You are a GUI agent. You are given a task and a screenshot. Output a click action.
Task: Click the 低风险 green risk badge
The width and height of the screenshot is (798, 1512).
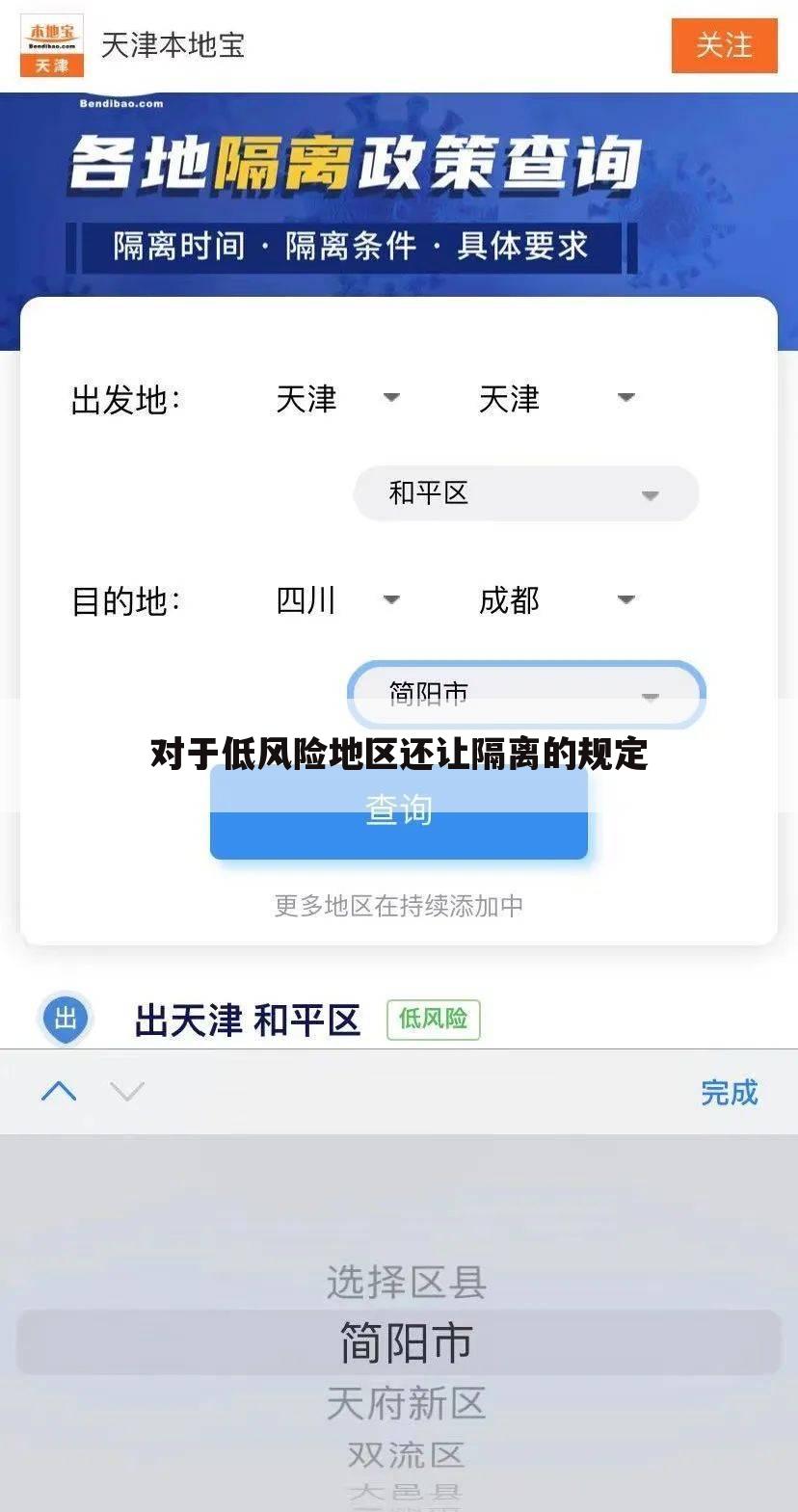click(433, 1020)
